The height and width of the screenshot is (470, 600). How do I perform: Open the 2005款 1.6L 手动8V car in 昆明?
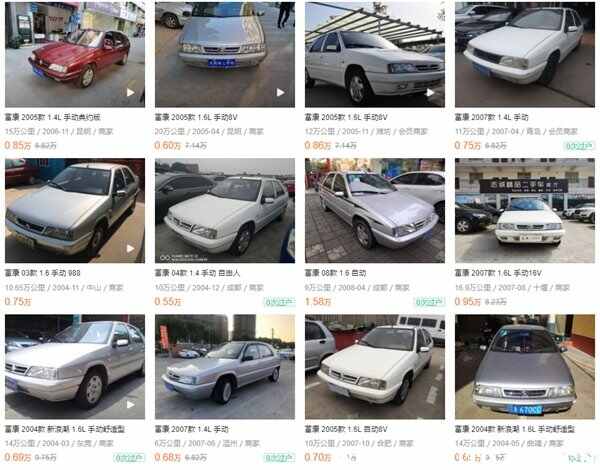click(x=224, y=55)
